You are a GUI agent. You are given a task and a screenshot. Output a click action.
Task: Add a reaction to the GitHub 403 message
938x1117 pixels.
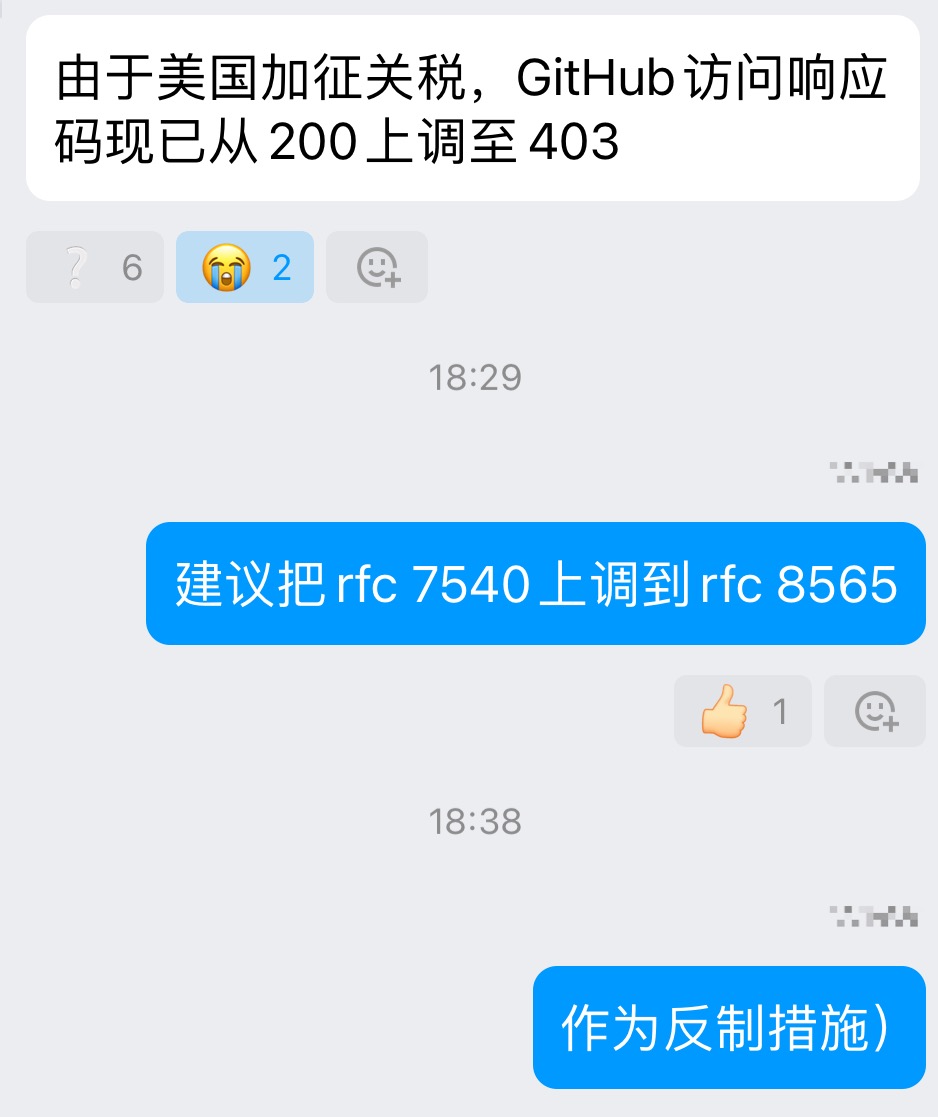tap(377, 267)
